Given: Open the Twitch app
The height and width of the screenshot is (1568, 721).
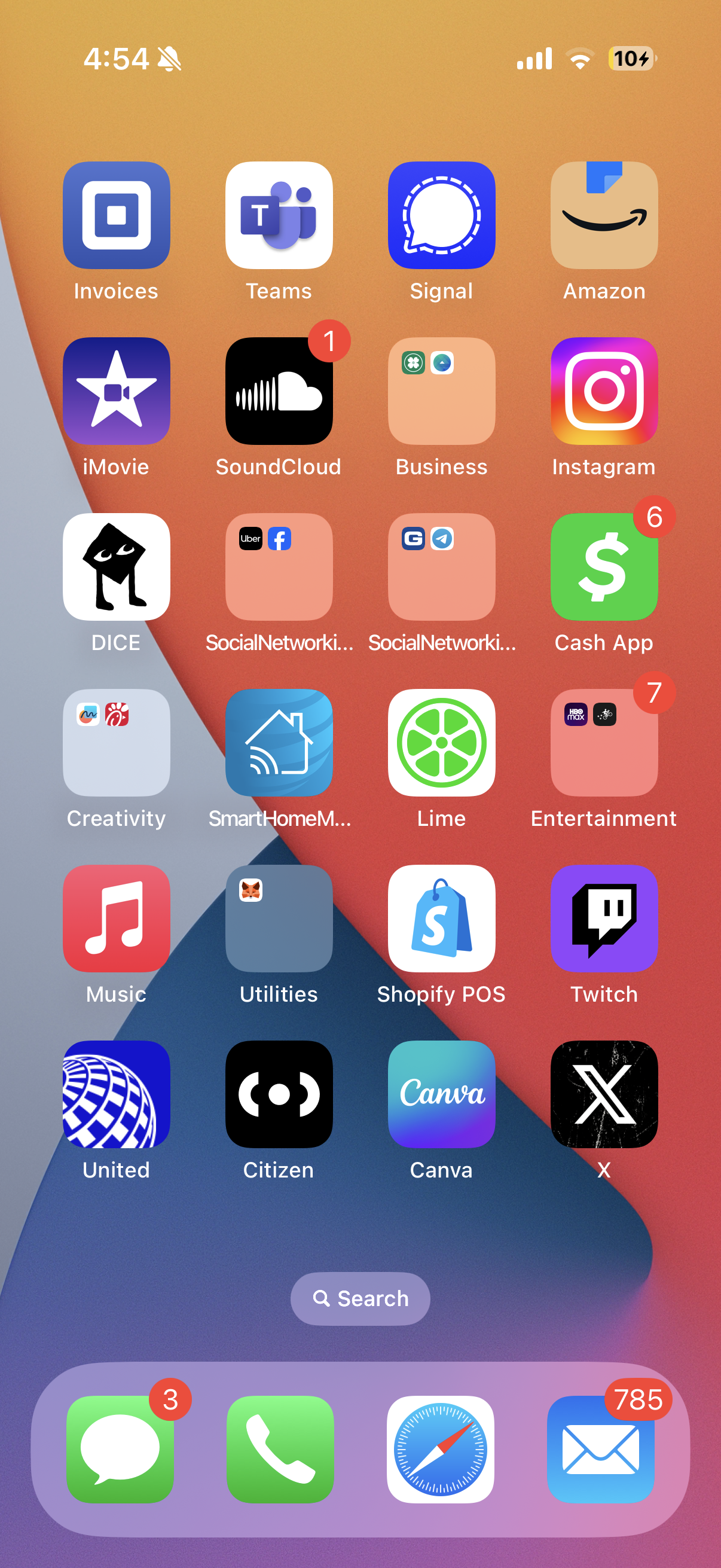Looking at the screenshot, I should point(604,918).
